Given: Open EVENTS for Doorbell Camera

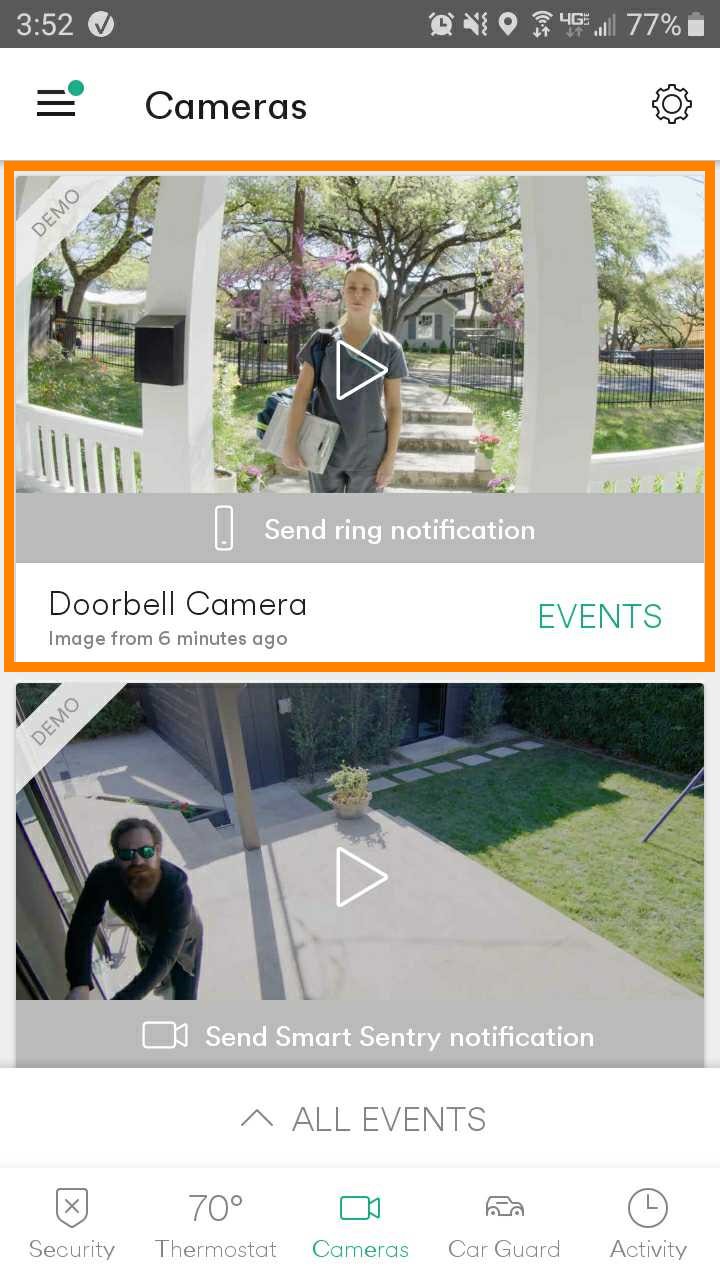Looking at the screenshot, I should coord(600,617).
